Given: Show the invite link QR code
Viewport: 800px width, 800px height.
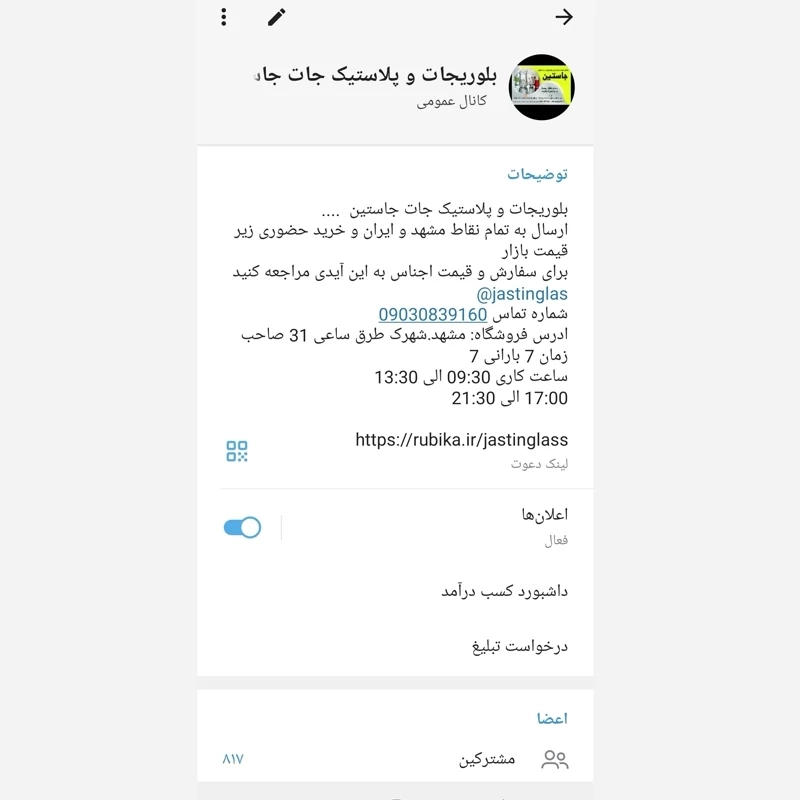Looking at the screenshot, I should [237, 451].
